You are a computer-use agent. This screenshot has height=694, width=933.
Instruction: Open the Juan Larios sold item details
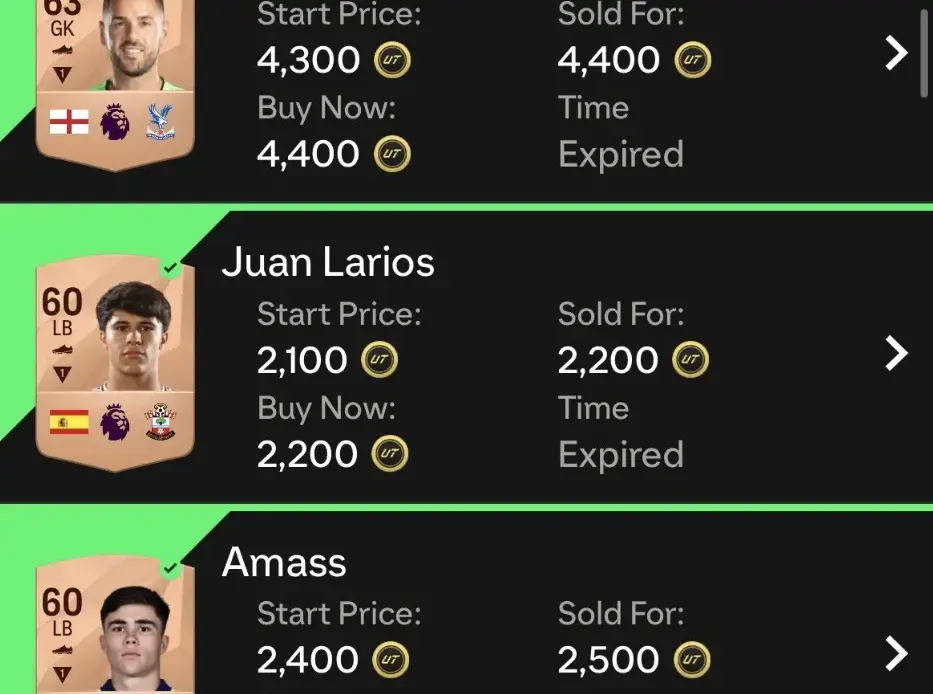(x=896, y=353)
